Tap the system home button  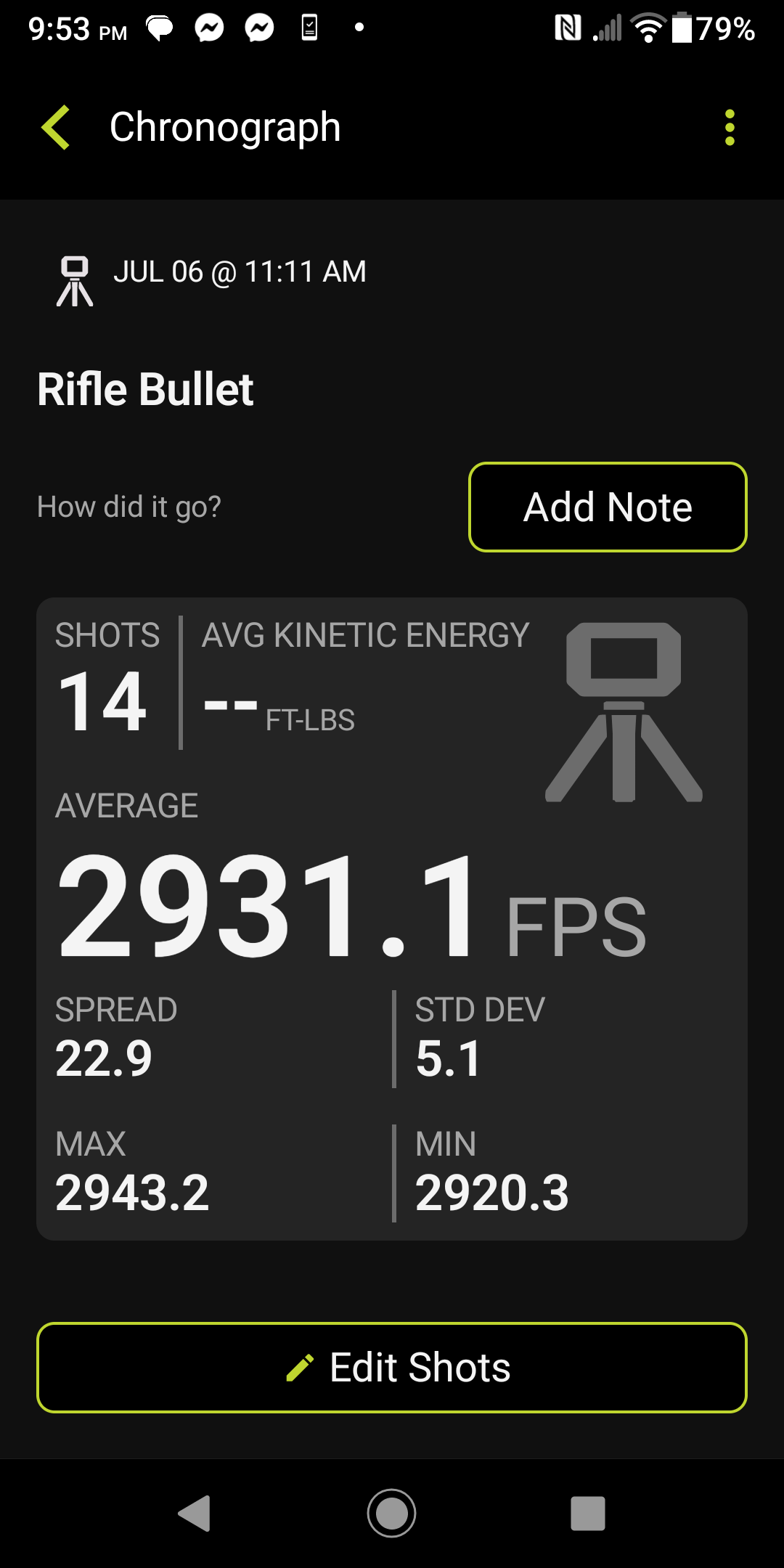[391, 1514]
